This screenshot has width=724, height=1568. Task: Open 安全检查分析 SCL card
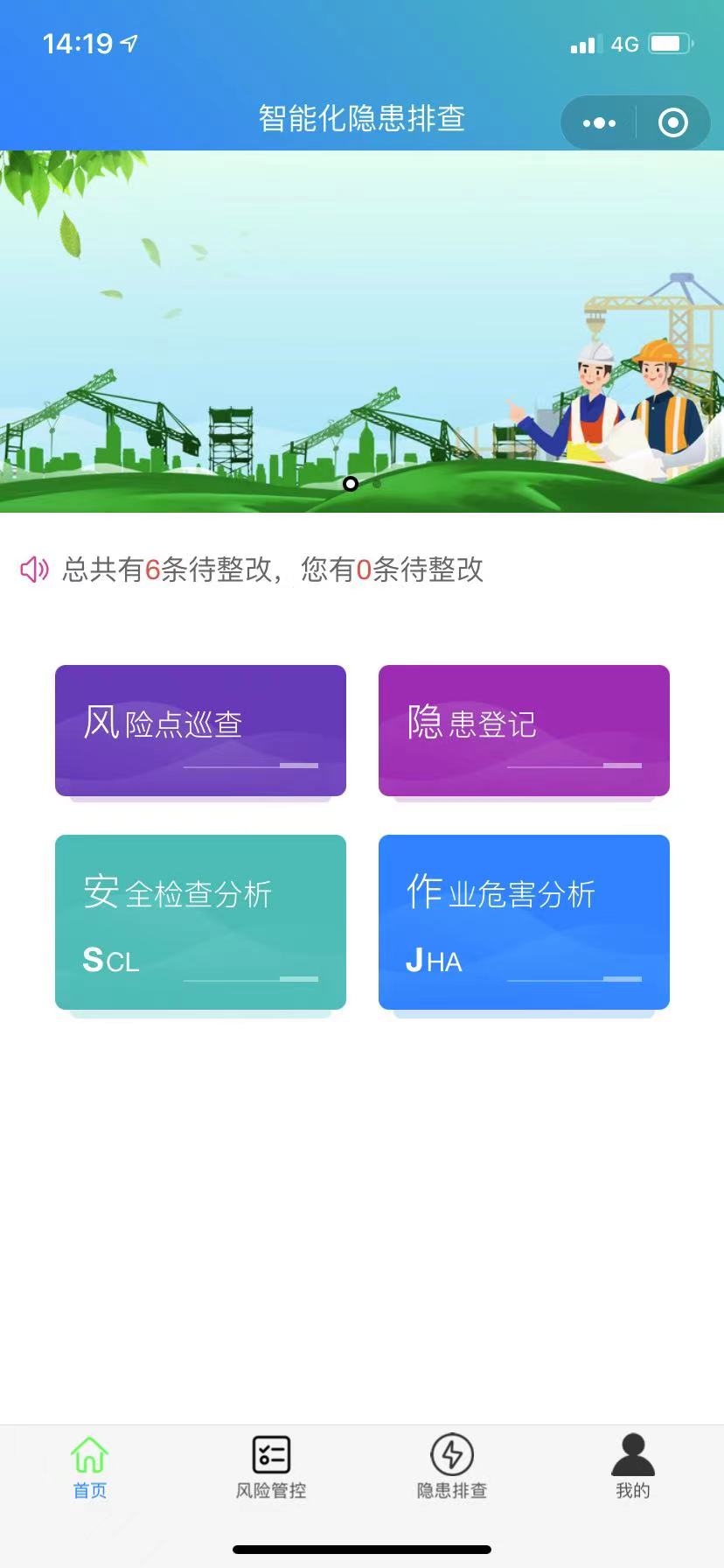200,922
